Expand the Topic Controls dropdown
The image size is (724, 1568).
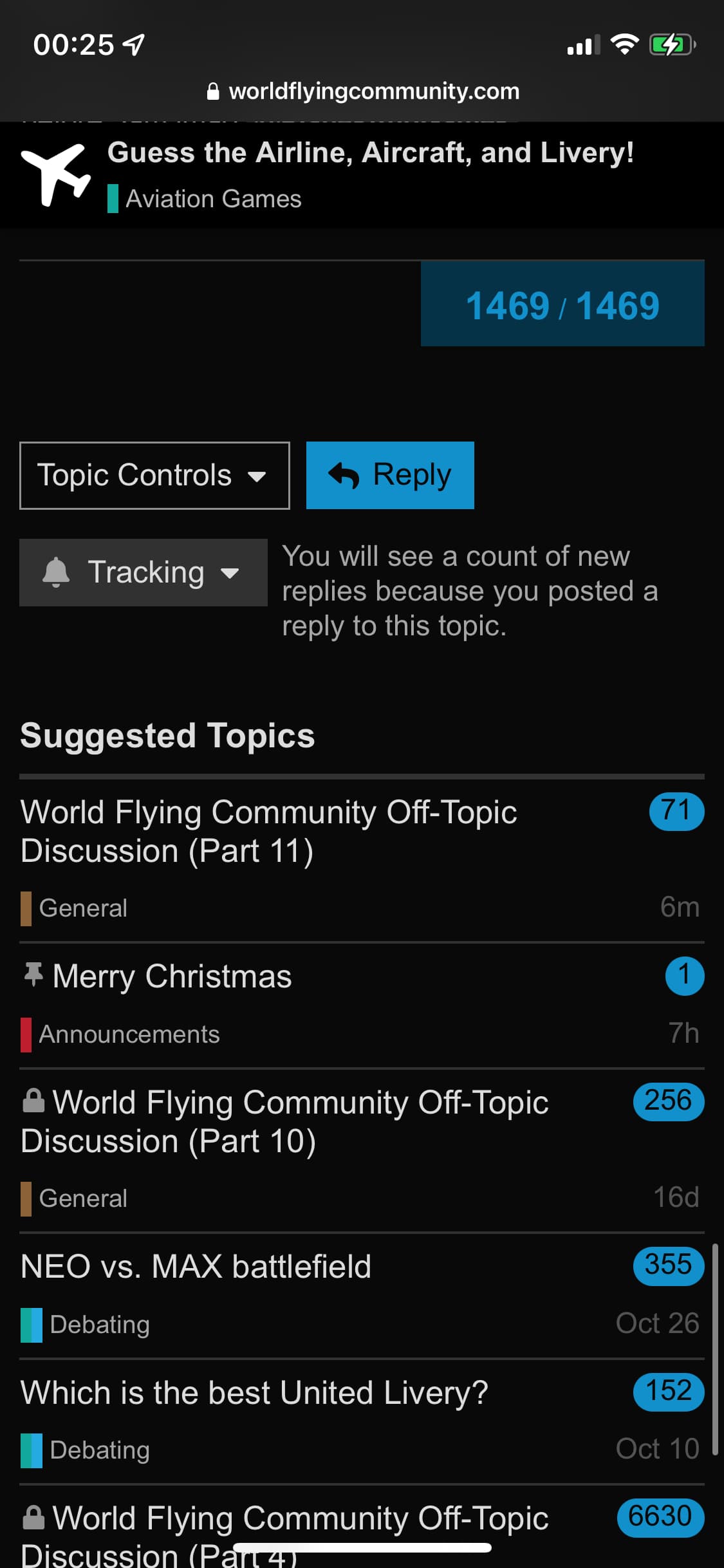pyautogui.click(x=154, y=476)
